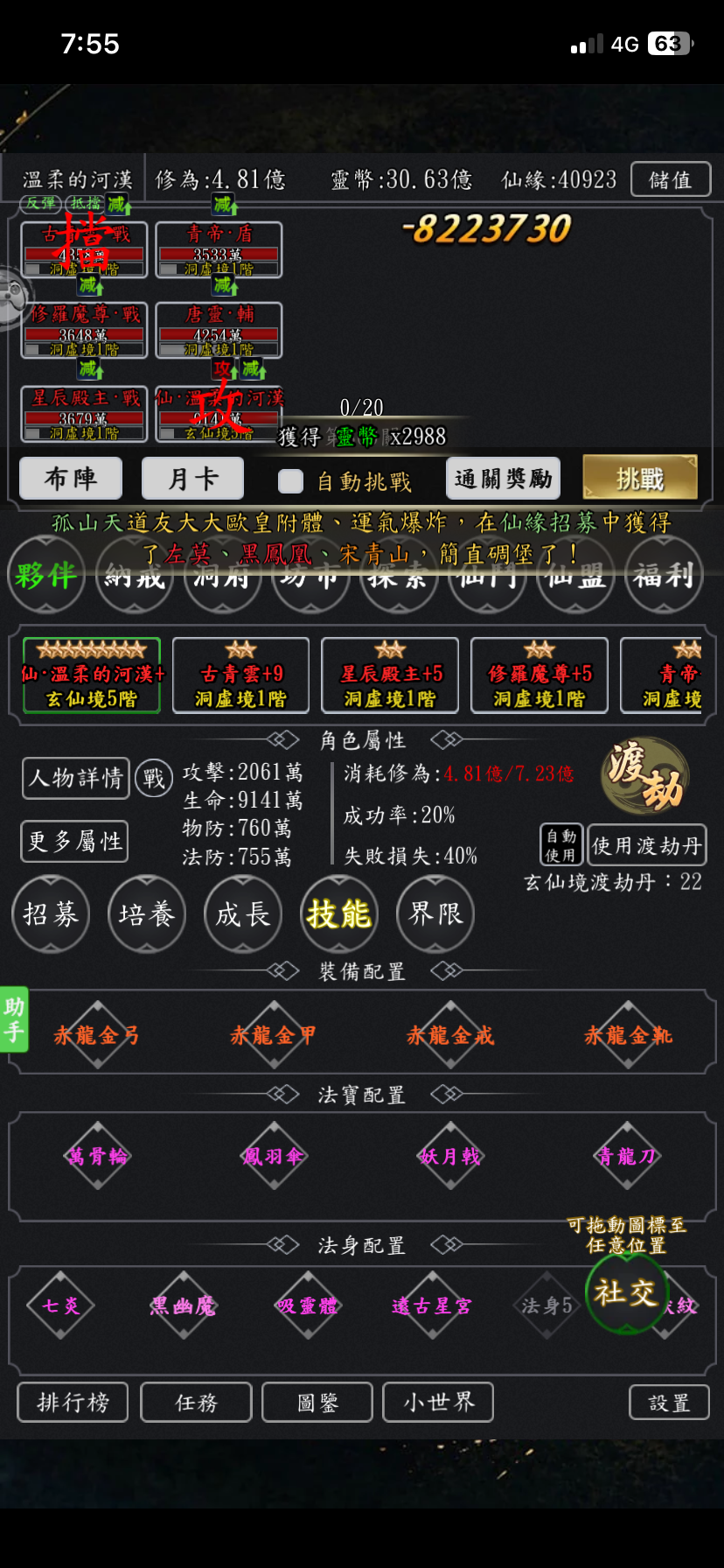This screenshot has width=724, height=1568.
Task: Tap the 社交 social floating button
Action: click(x=626, y=1292)
